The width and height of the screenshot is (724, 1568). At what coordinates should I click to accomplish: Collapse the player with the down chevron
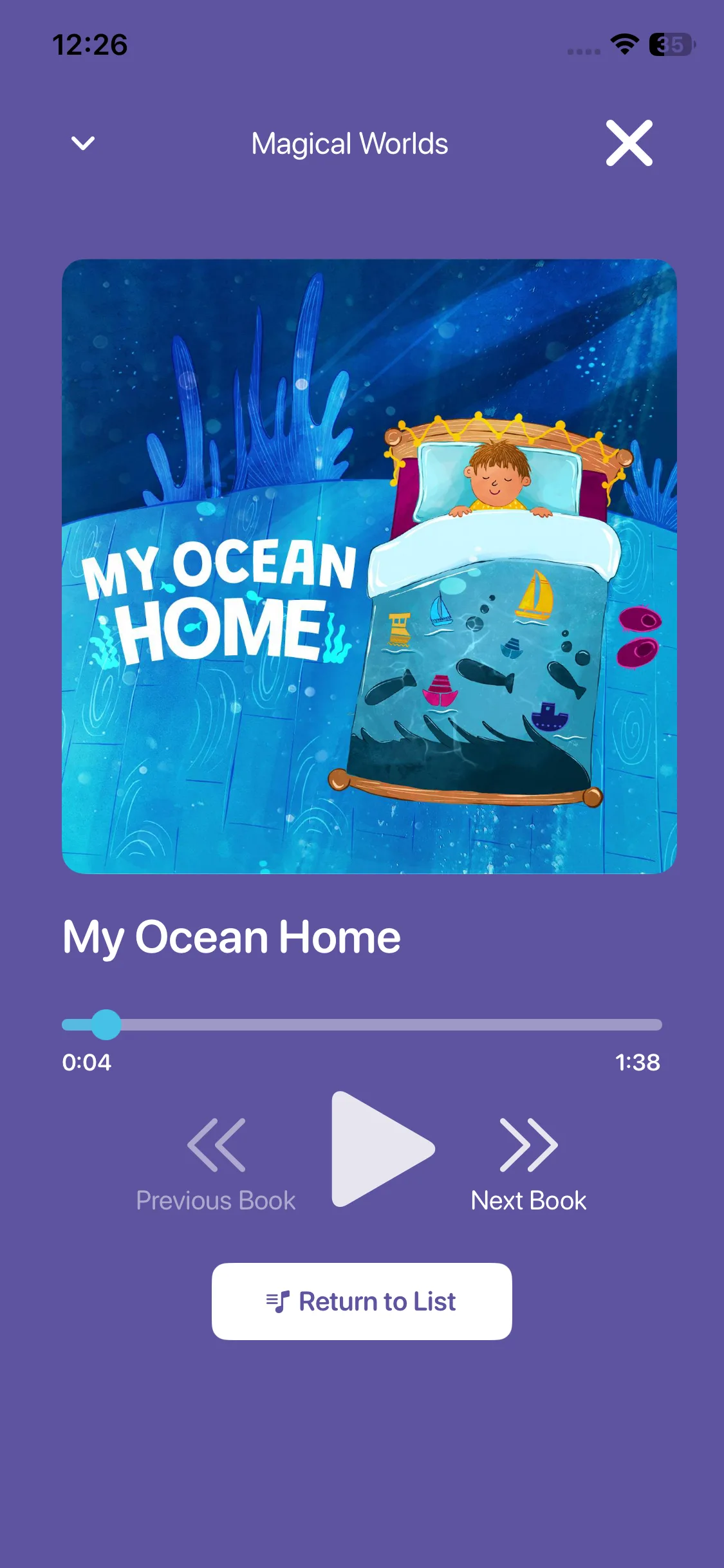coord(83,143)
